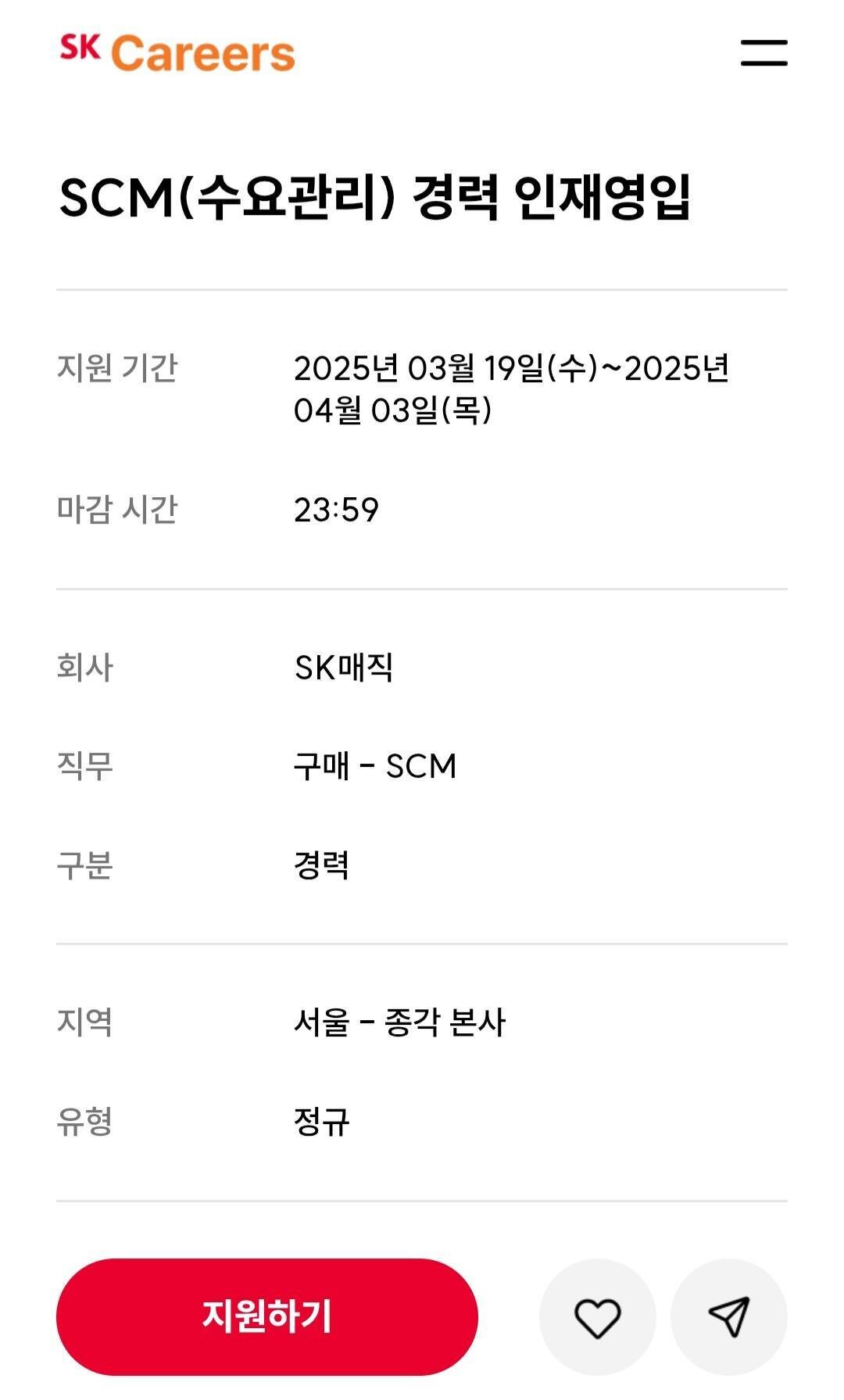This screenshot has height=1400, width=844.
Task: Toggle menu visibility with hamburger icon
Action: 764,52
